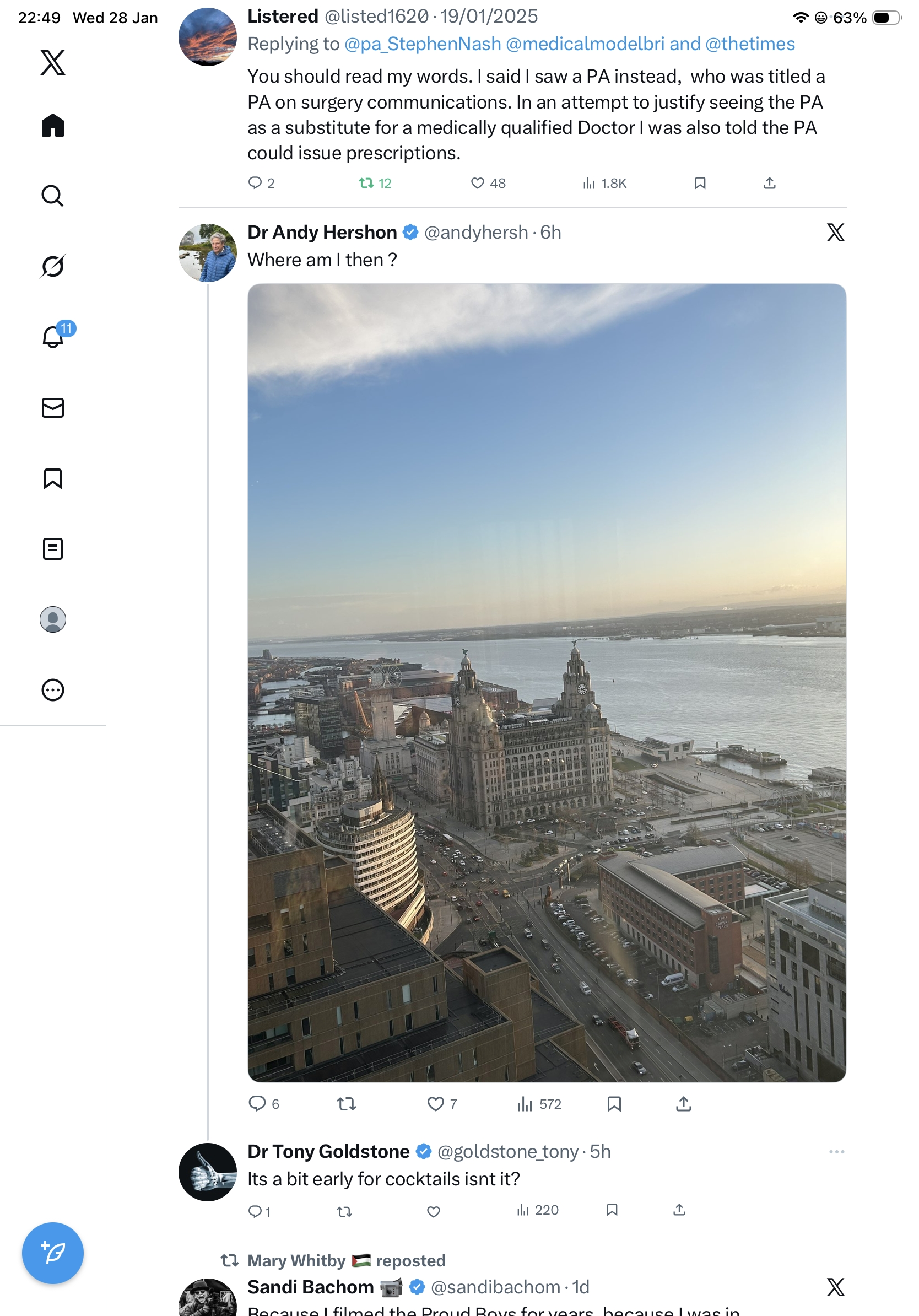Bookmark Dr Andy Hershon's post
This screenshot has height=1316, width=919.
click(x=614, y=1103)
